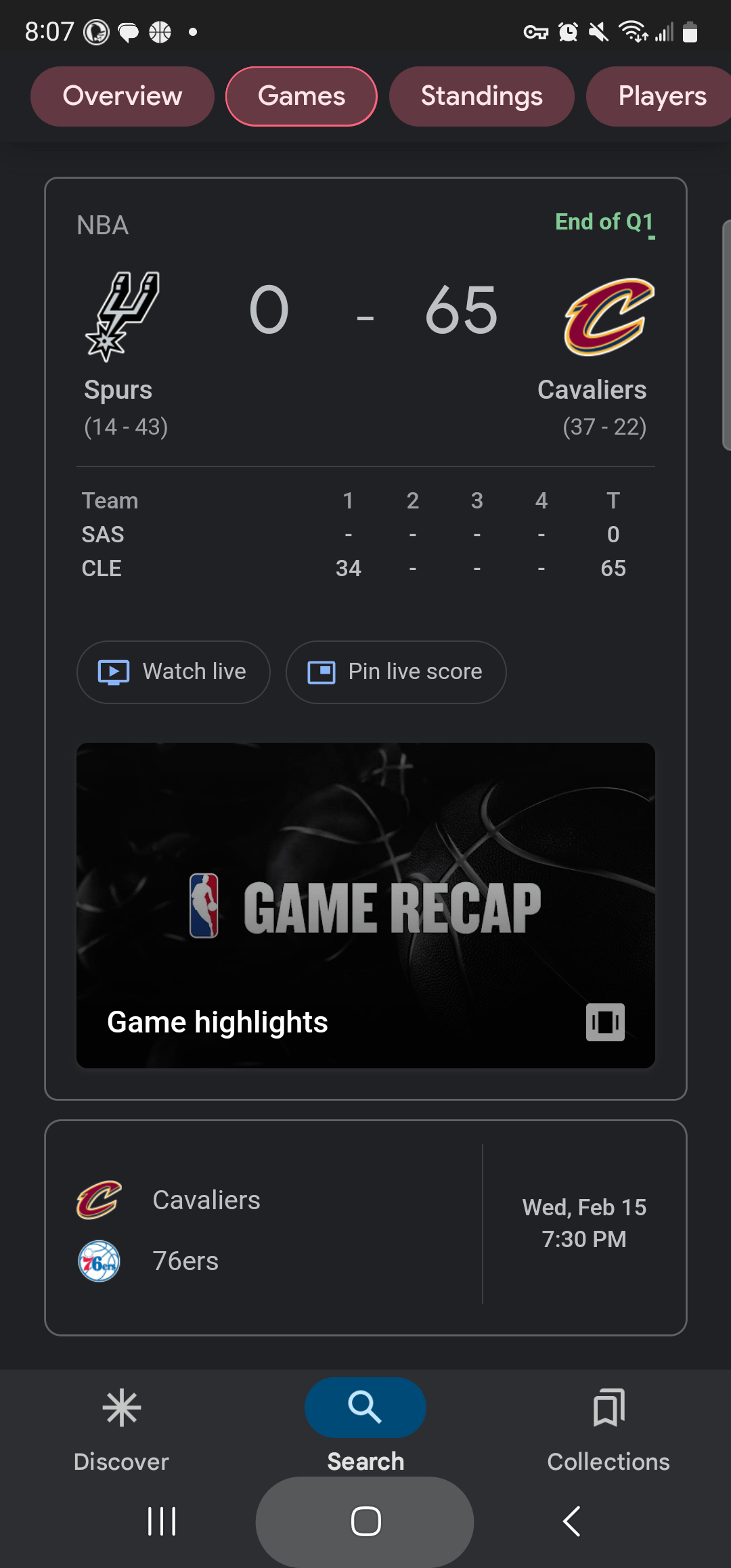Viewport: 731px width, 1568px height.
Task: Open the Standings tab
Action: 481,96
